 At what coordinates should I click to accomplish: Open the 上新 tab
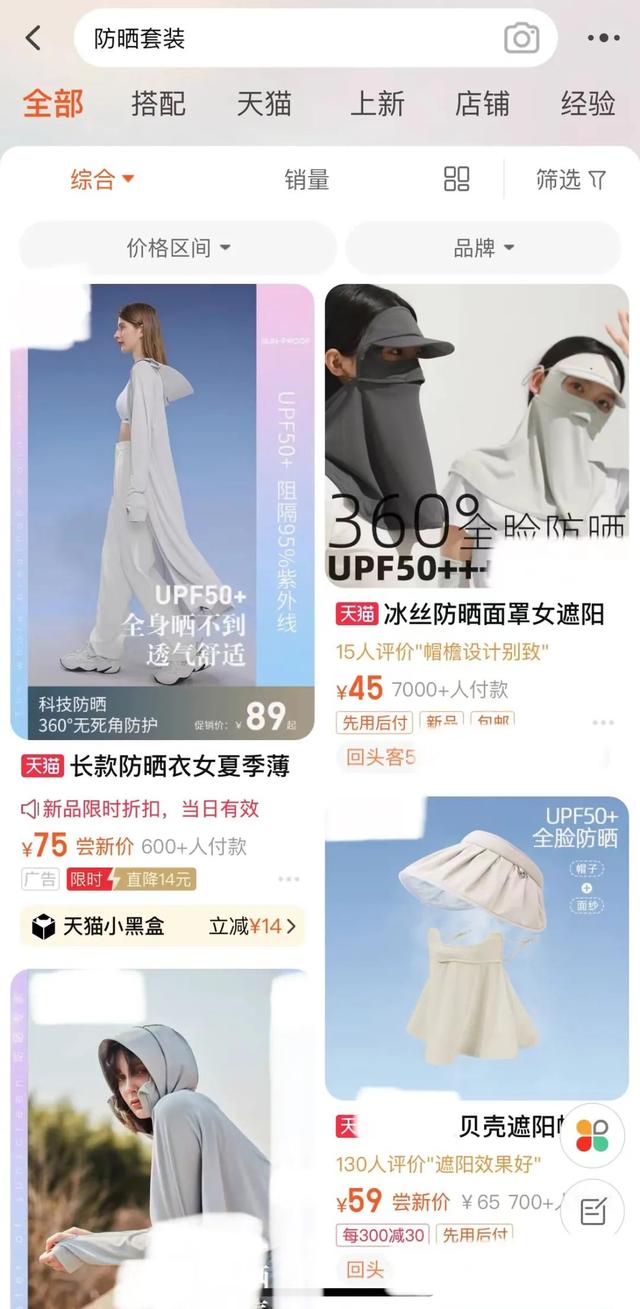(377, 103)
